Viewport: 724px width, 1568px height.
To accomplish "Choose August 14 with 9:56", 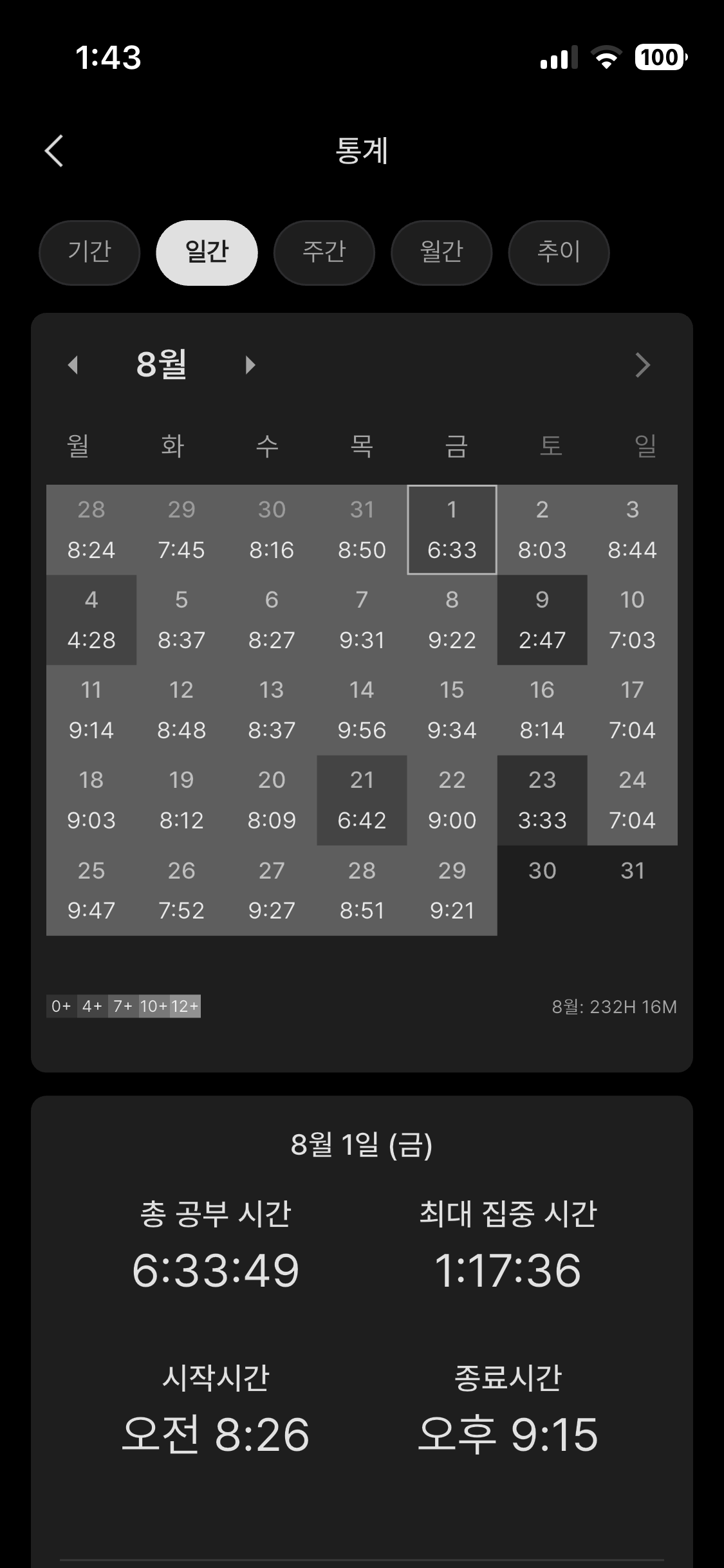I will click(362, 710).
